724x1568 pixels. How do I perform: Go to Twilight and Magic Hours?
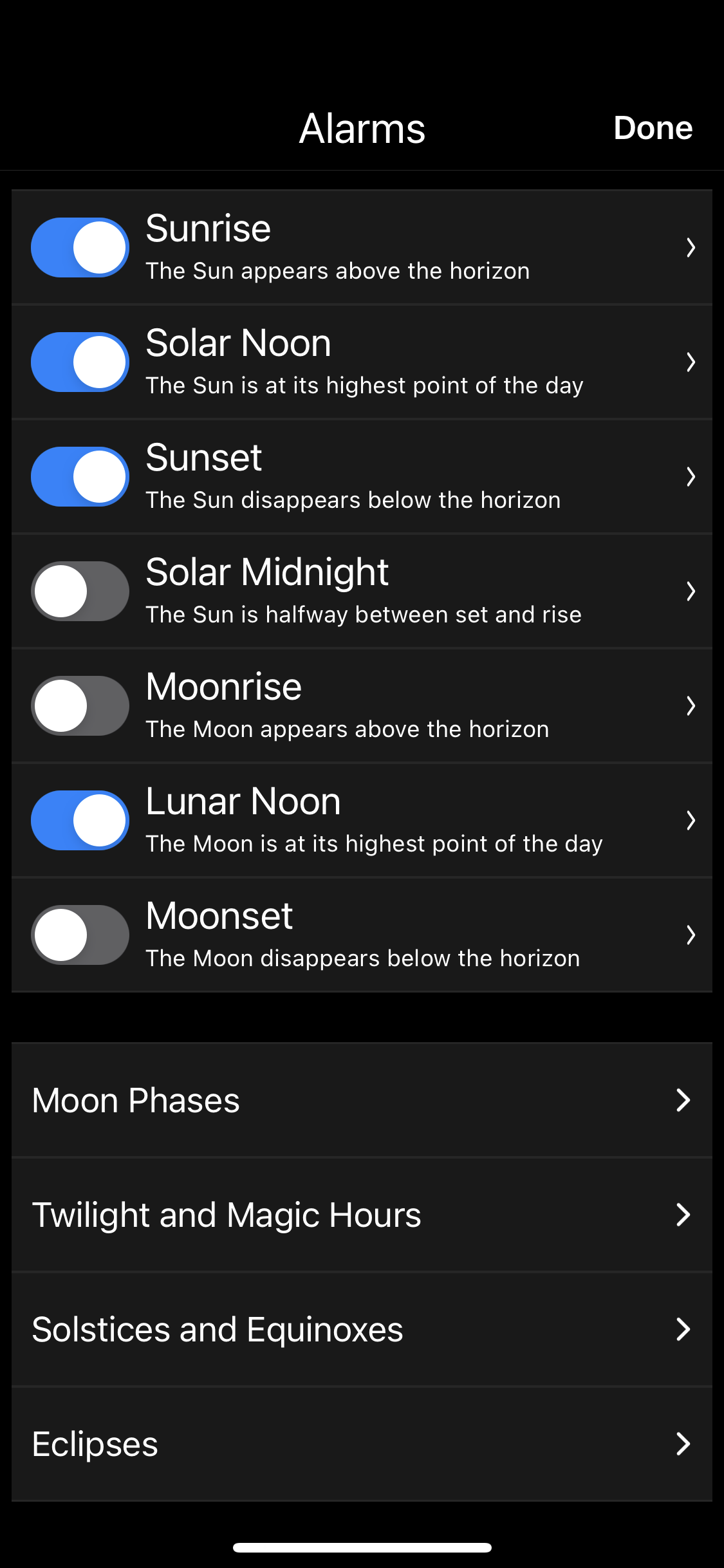point(362,1215)
